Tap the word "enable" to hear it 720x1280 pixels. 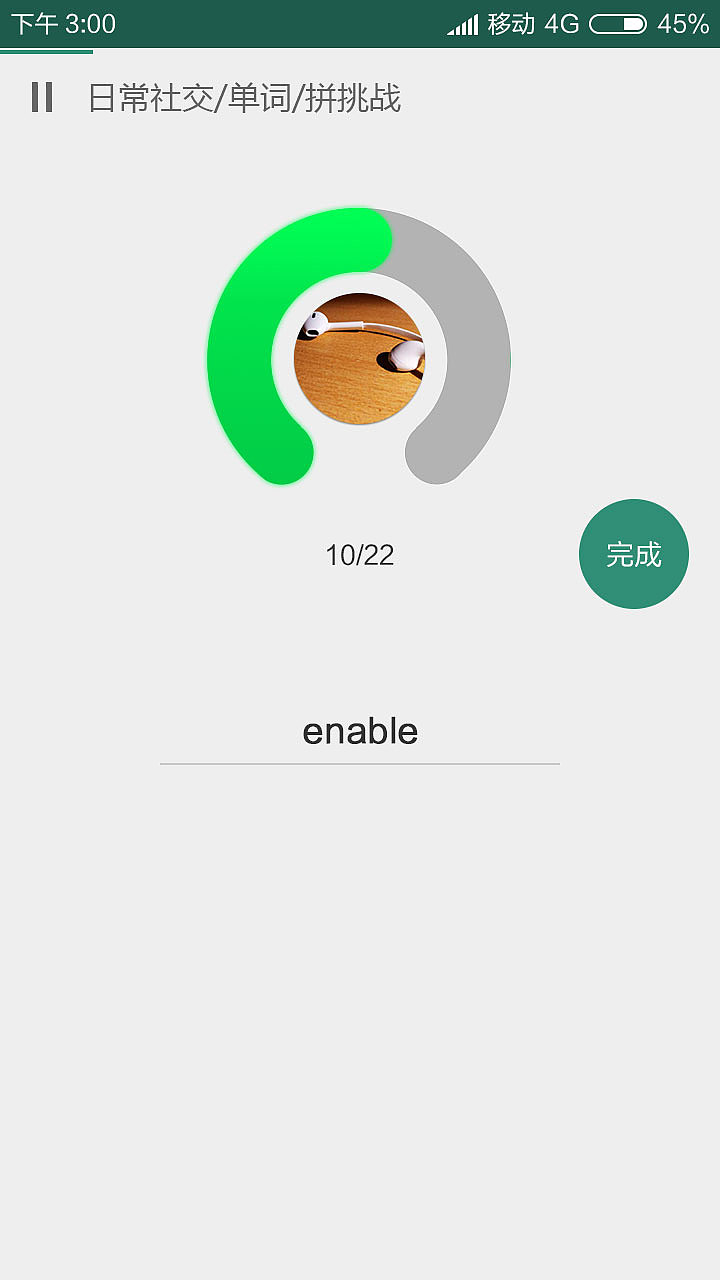point(360,731)
